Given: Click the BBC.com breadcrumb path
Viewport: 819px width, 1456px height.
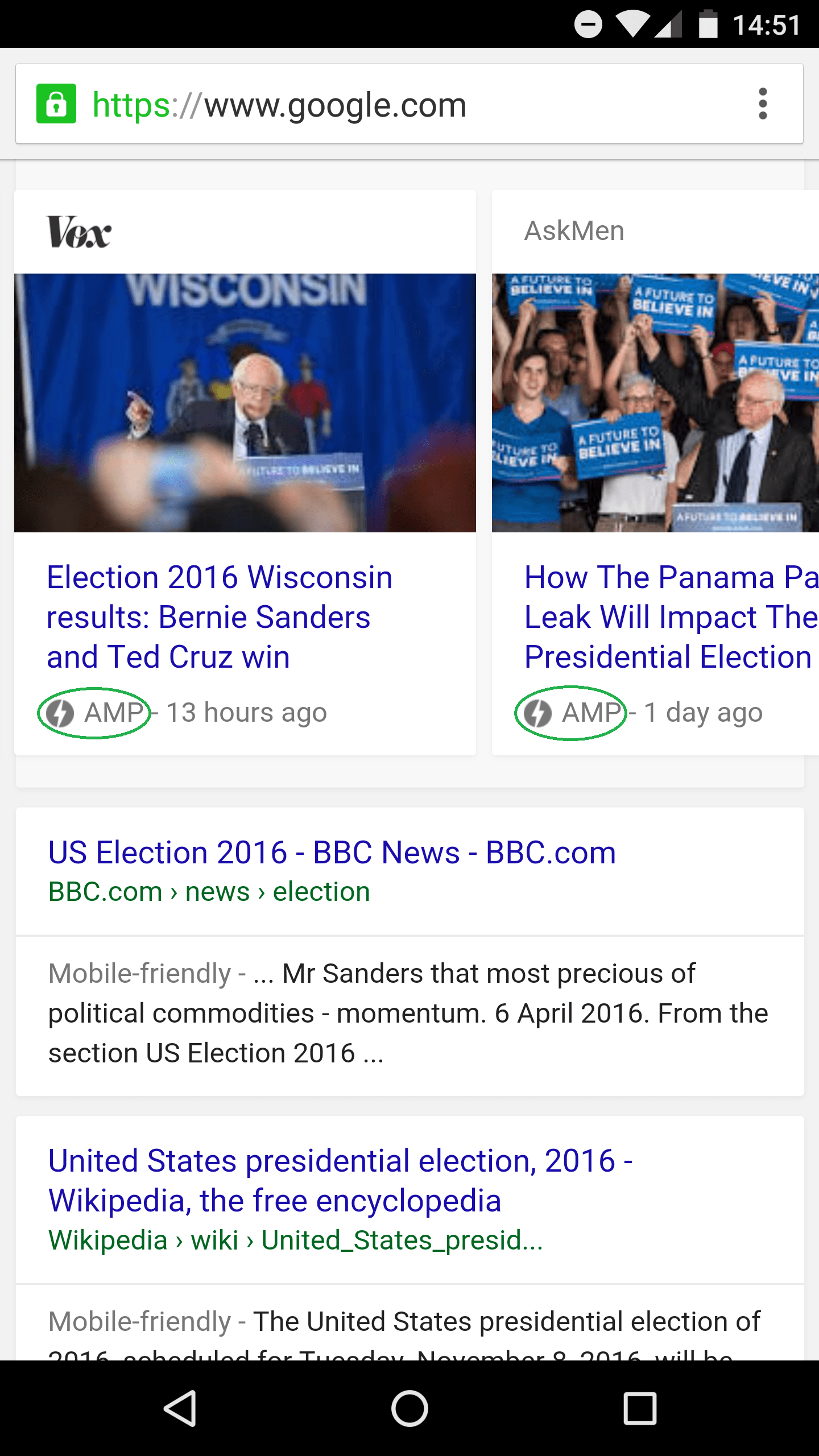Looking at the screenshot, I should point(209,891).
